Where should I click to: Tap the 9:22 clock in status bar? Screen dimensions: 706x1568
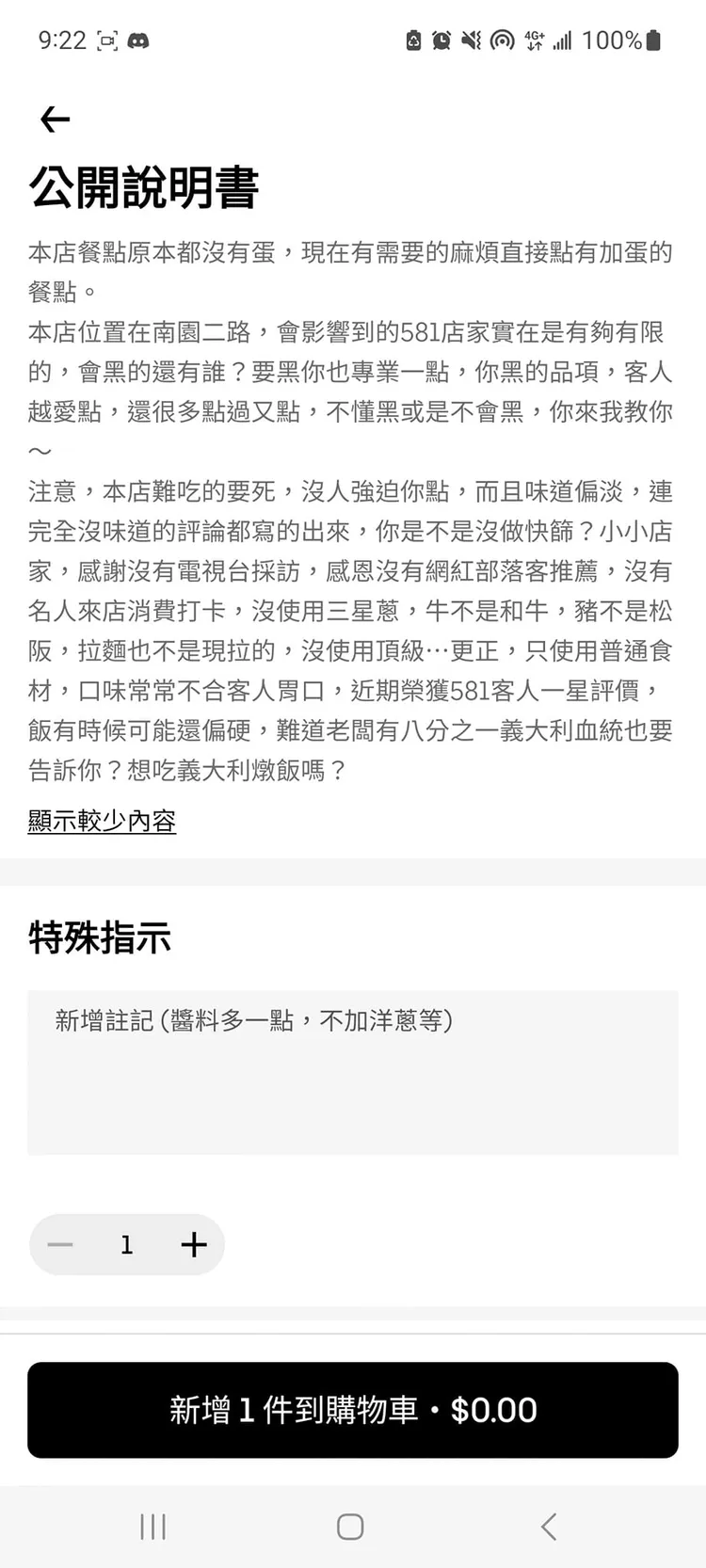point(62,40)
